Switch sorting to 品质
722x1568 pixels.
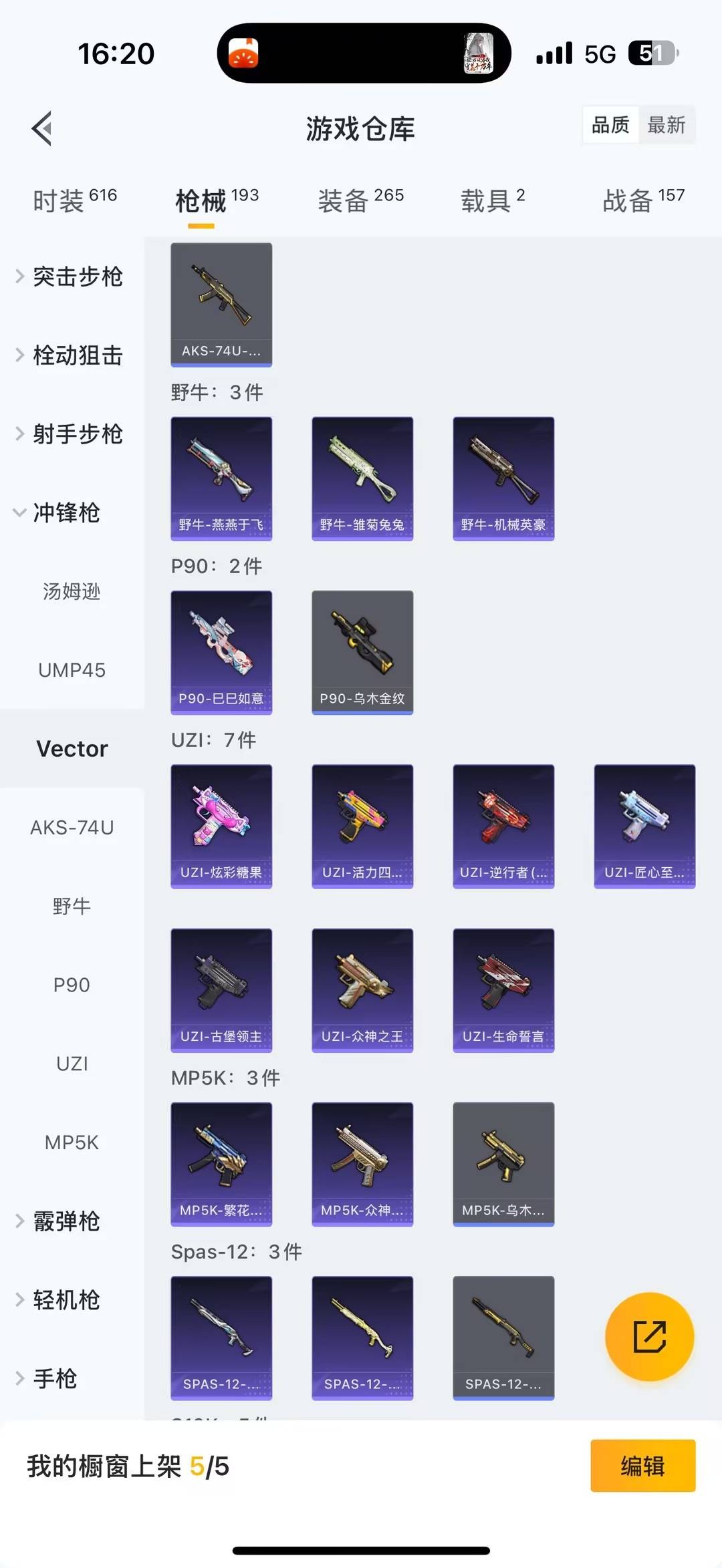point(609,125)
